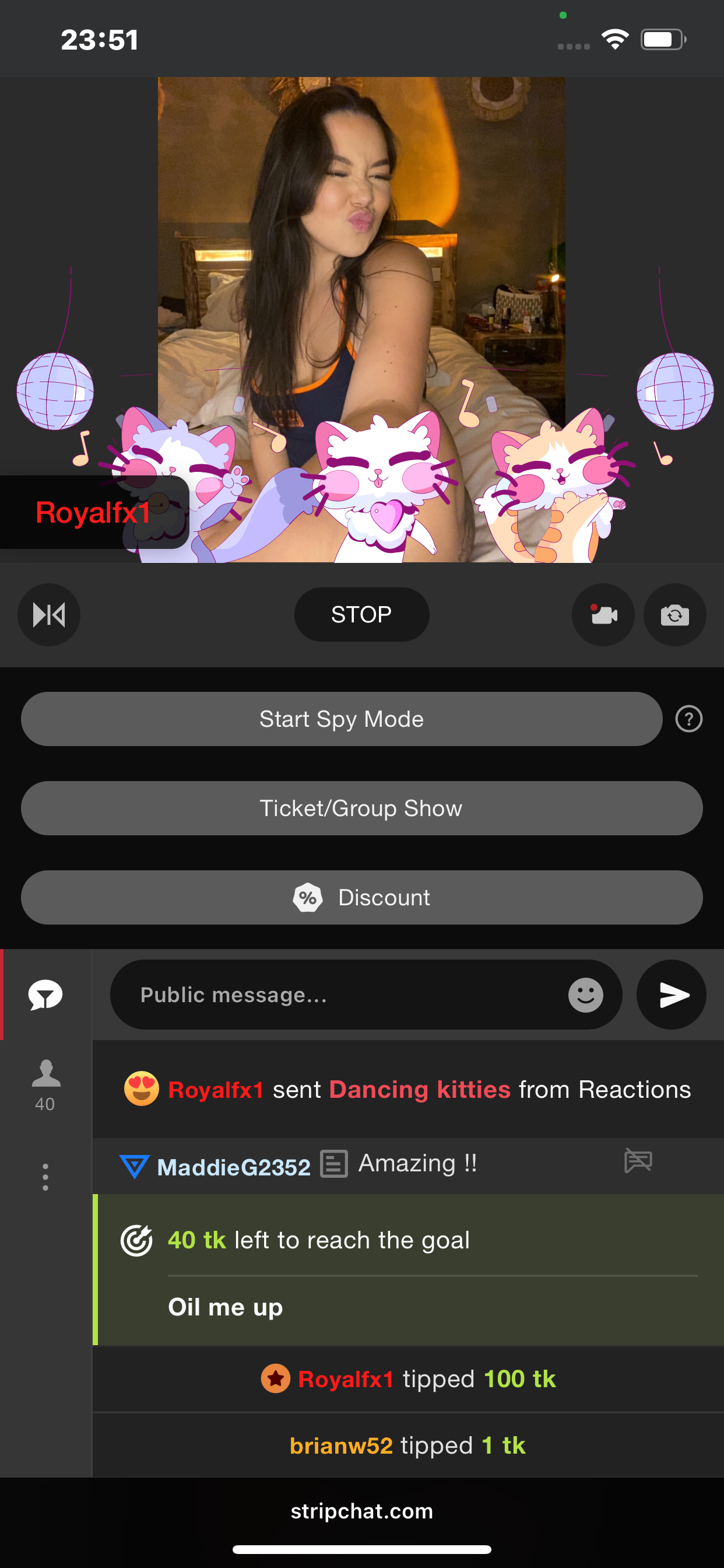Open Ticket/Group Show options
The width and height of the screenshot is (724, 1568).
361,808
